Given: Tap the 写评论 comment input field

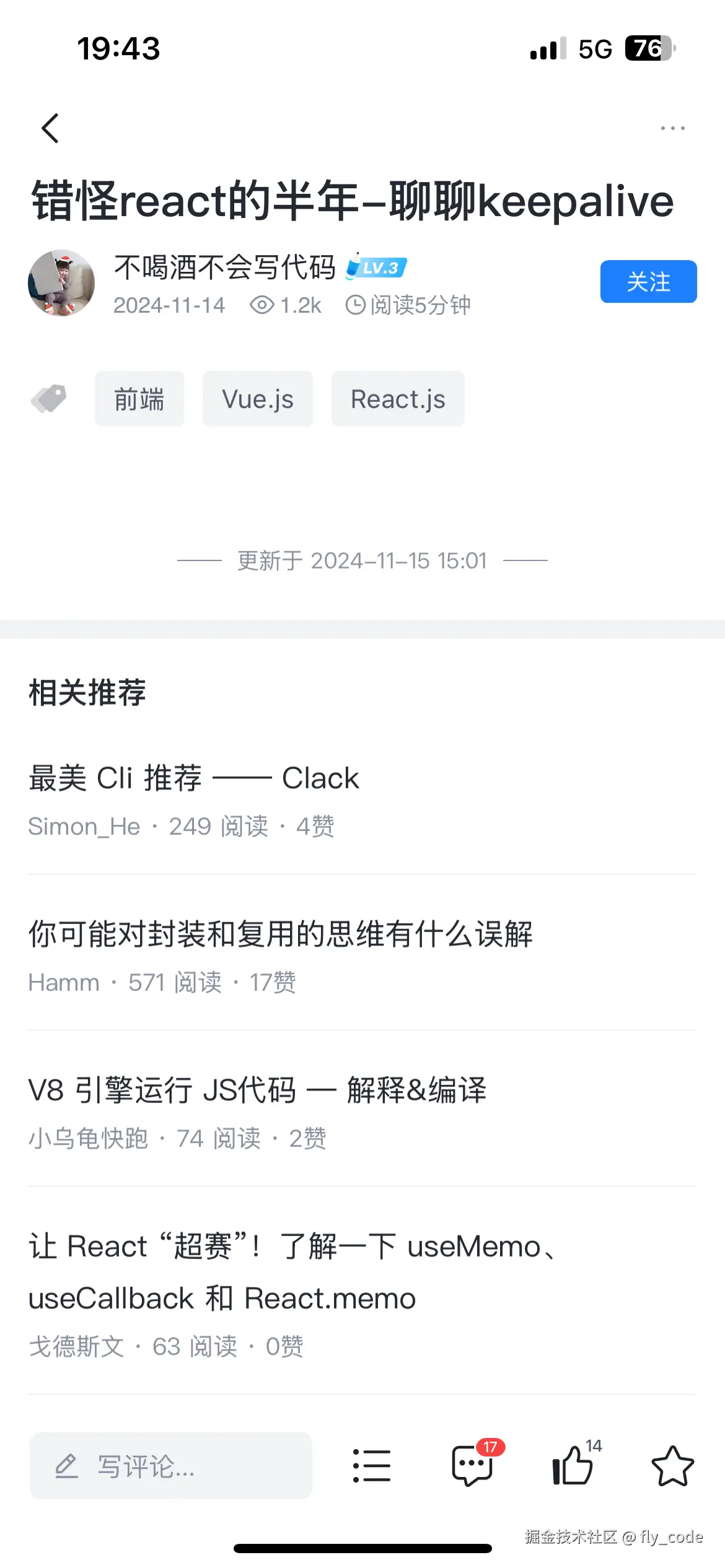Looking at the screenshot, I should [170, 1465].
